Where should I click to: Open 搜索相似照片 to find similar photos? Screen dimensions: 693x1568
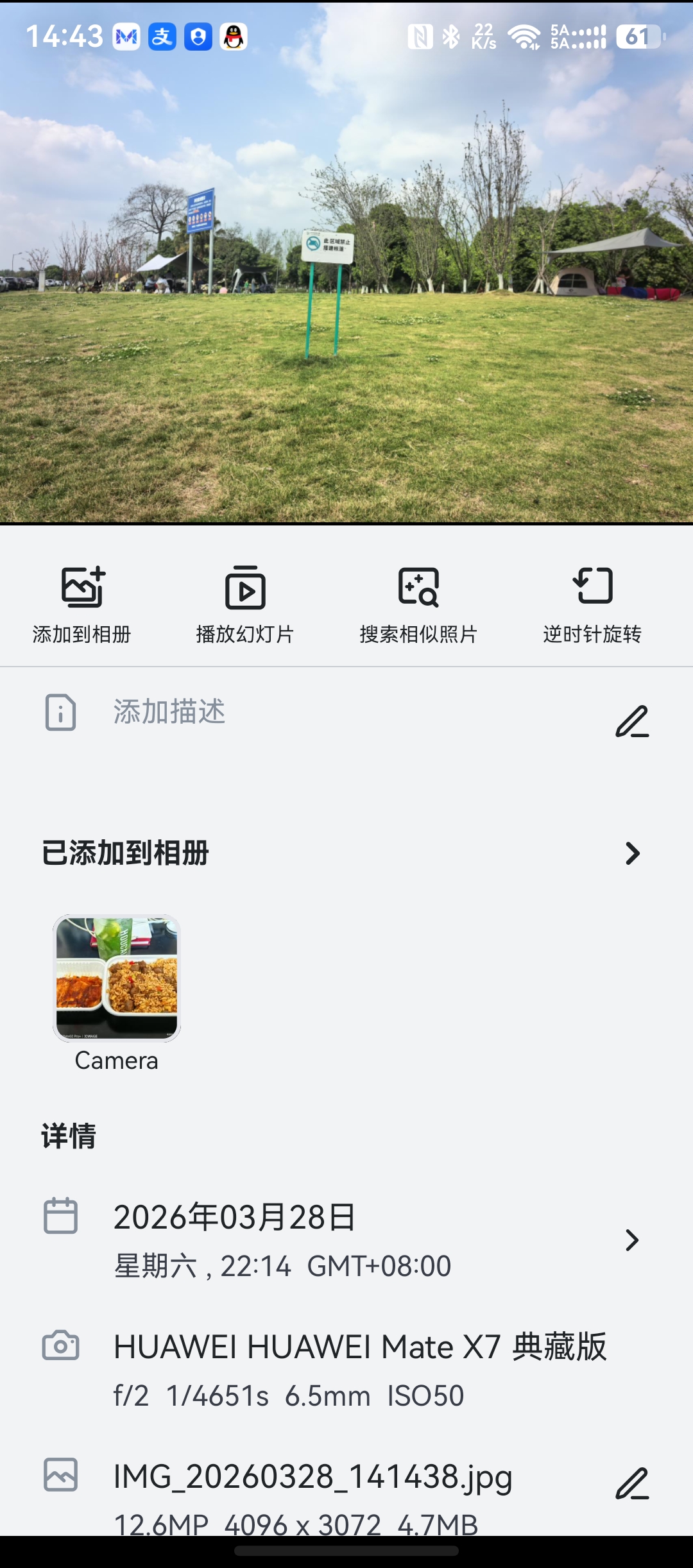pyautogui.click(x=418, y=604)
